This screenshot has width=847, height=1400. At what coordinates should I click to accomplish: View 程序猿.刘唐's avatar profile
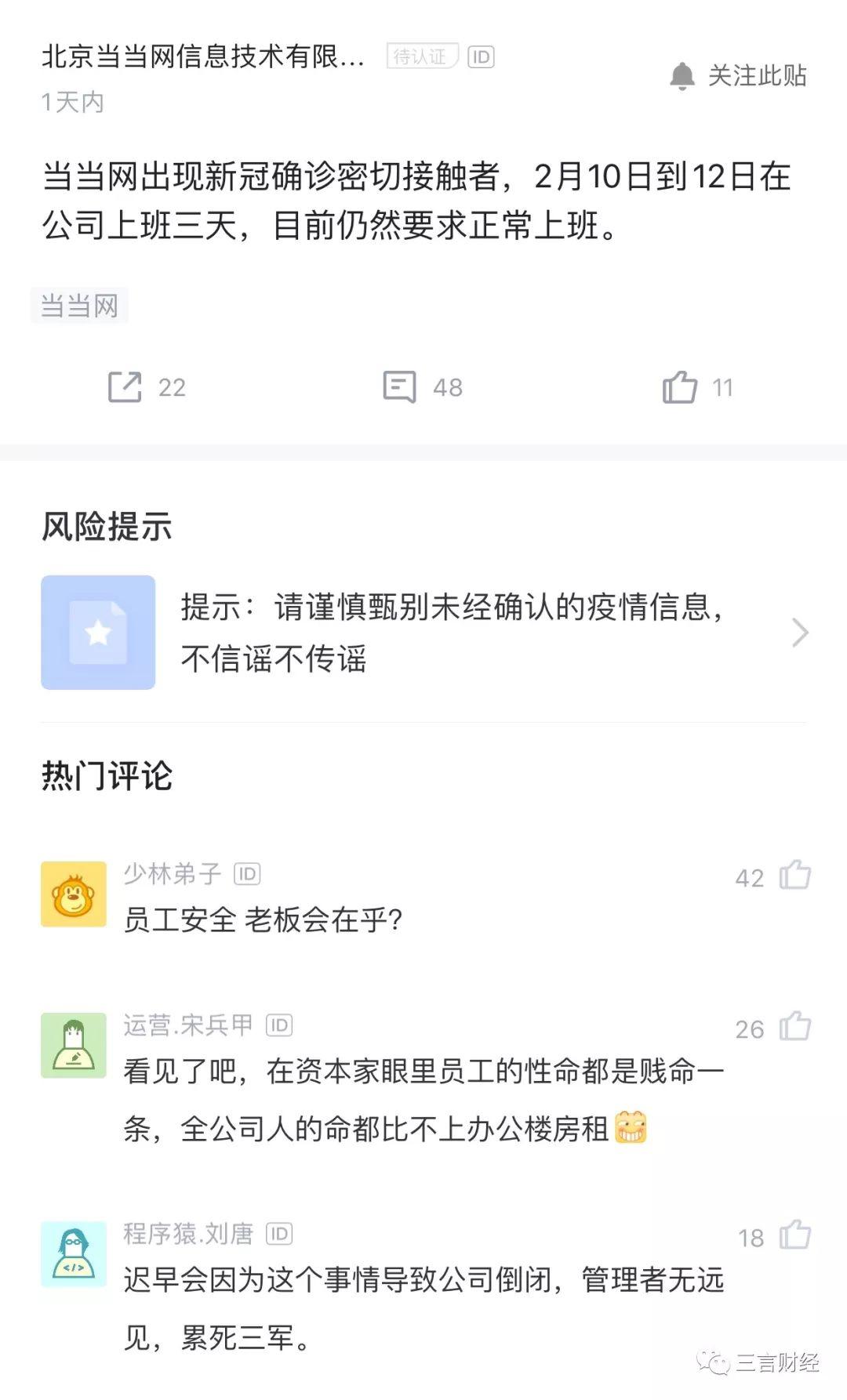click(74, 1254)
